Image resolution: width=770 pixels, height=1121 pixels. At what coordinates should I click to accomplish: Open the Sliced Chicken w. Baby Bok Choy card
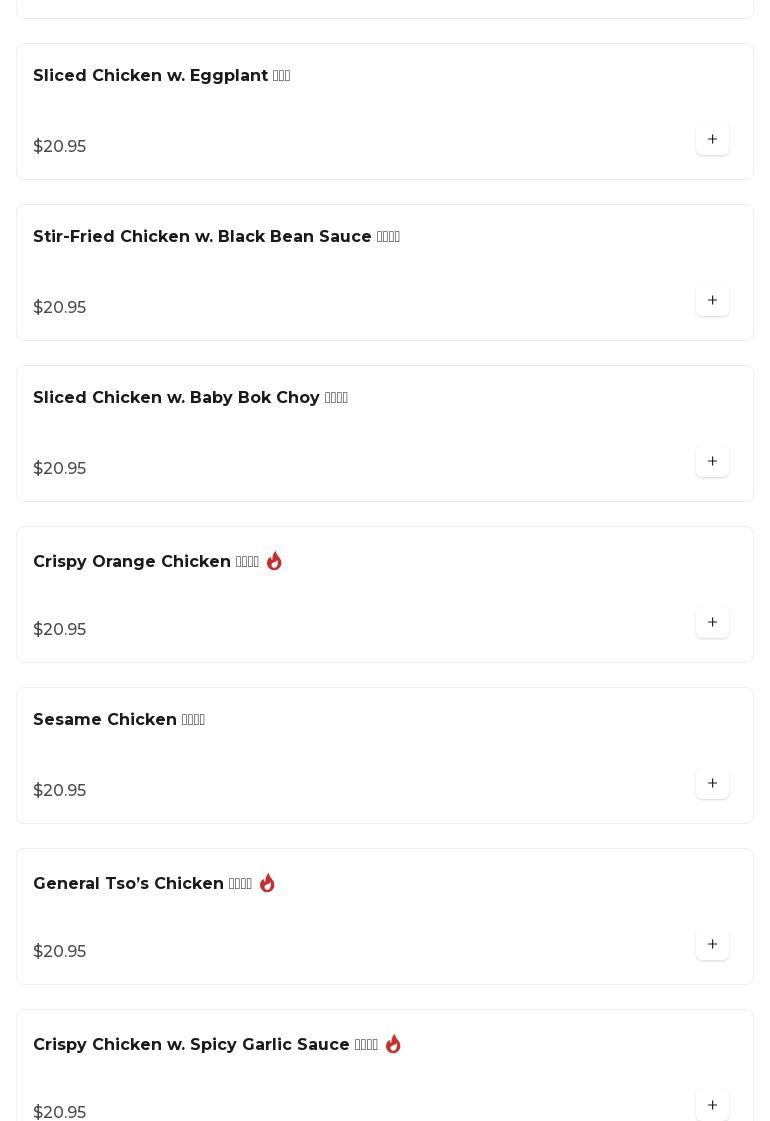(x=176, y=398)
